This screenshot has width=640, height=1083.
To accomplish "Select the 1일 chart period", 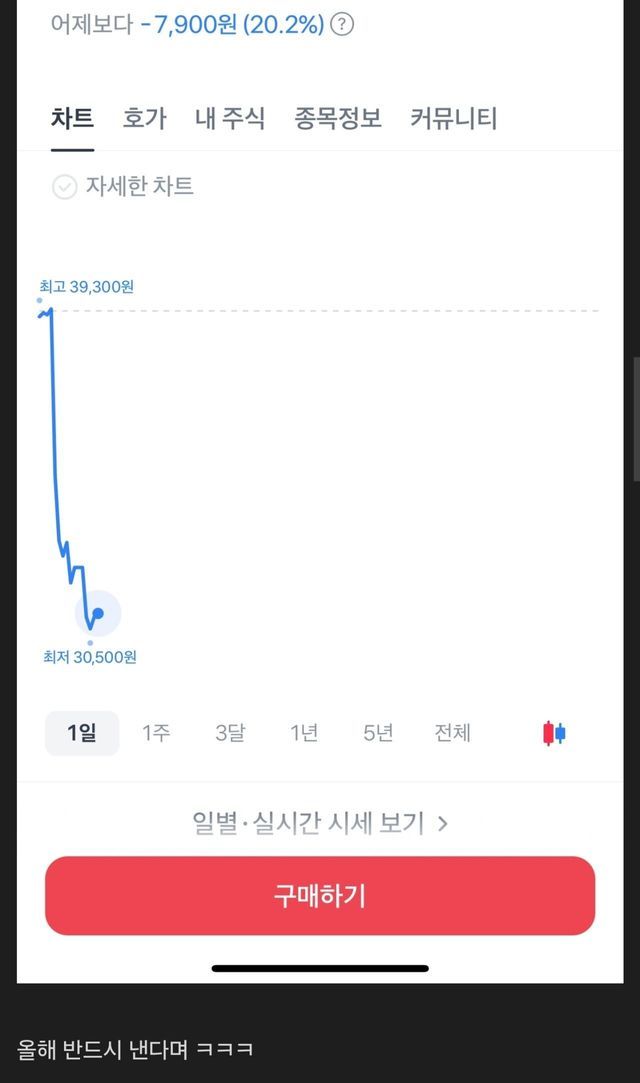I will (82, 733).
